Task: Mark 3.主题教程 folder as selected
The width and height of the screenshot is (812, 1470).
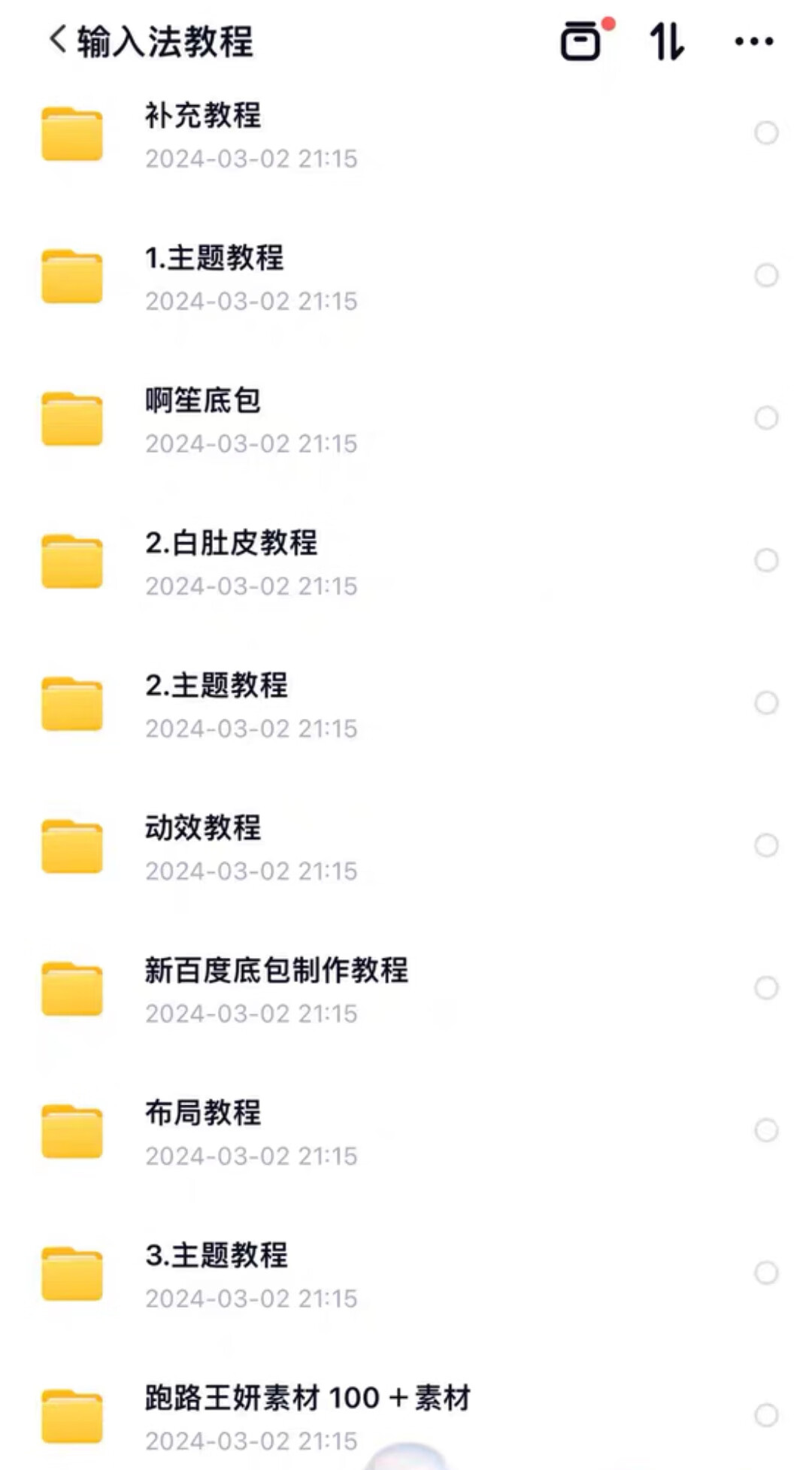Action: click(x=766, y=1273)
